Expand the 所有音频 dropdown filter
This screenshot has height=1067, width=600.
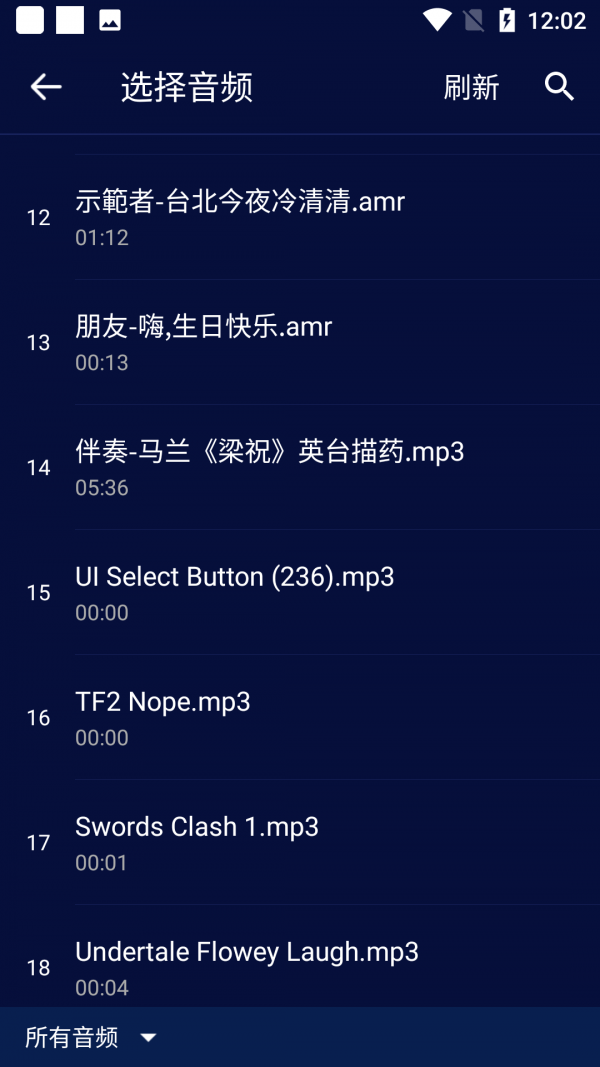[92, 1037]
